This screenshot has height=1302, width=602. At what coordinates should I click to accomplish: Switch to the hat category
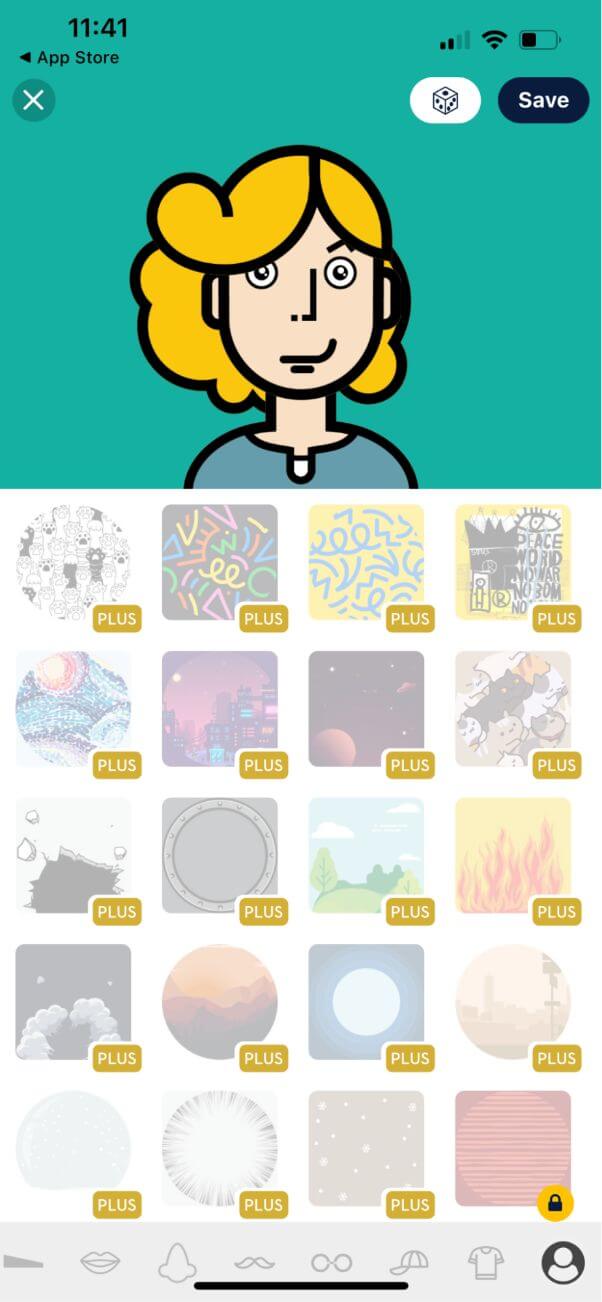click(409, 1262)
